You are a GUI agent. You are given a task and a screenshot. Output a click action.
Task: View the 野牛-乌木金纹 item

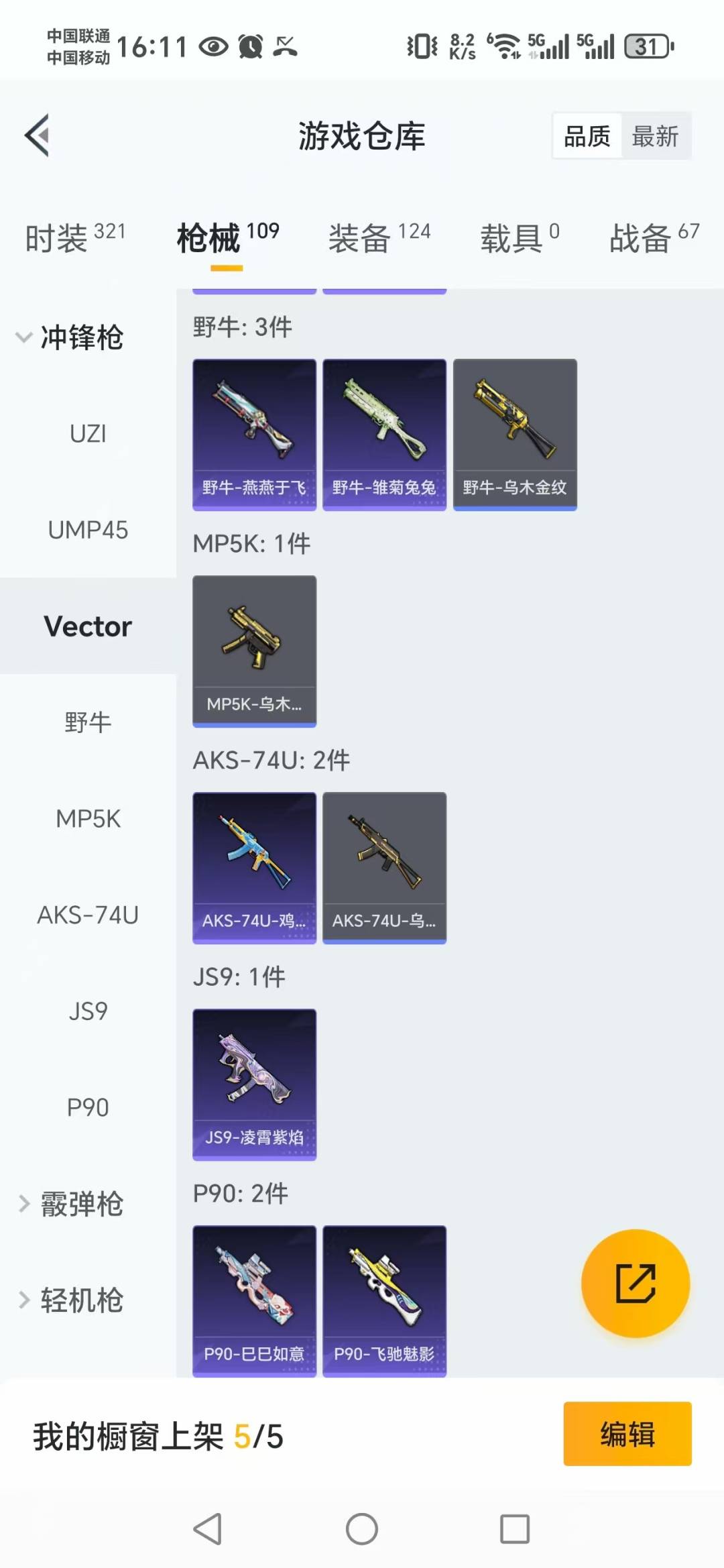pos(515,435)
